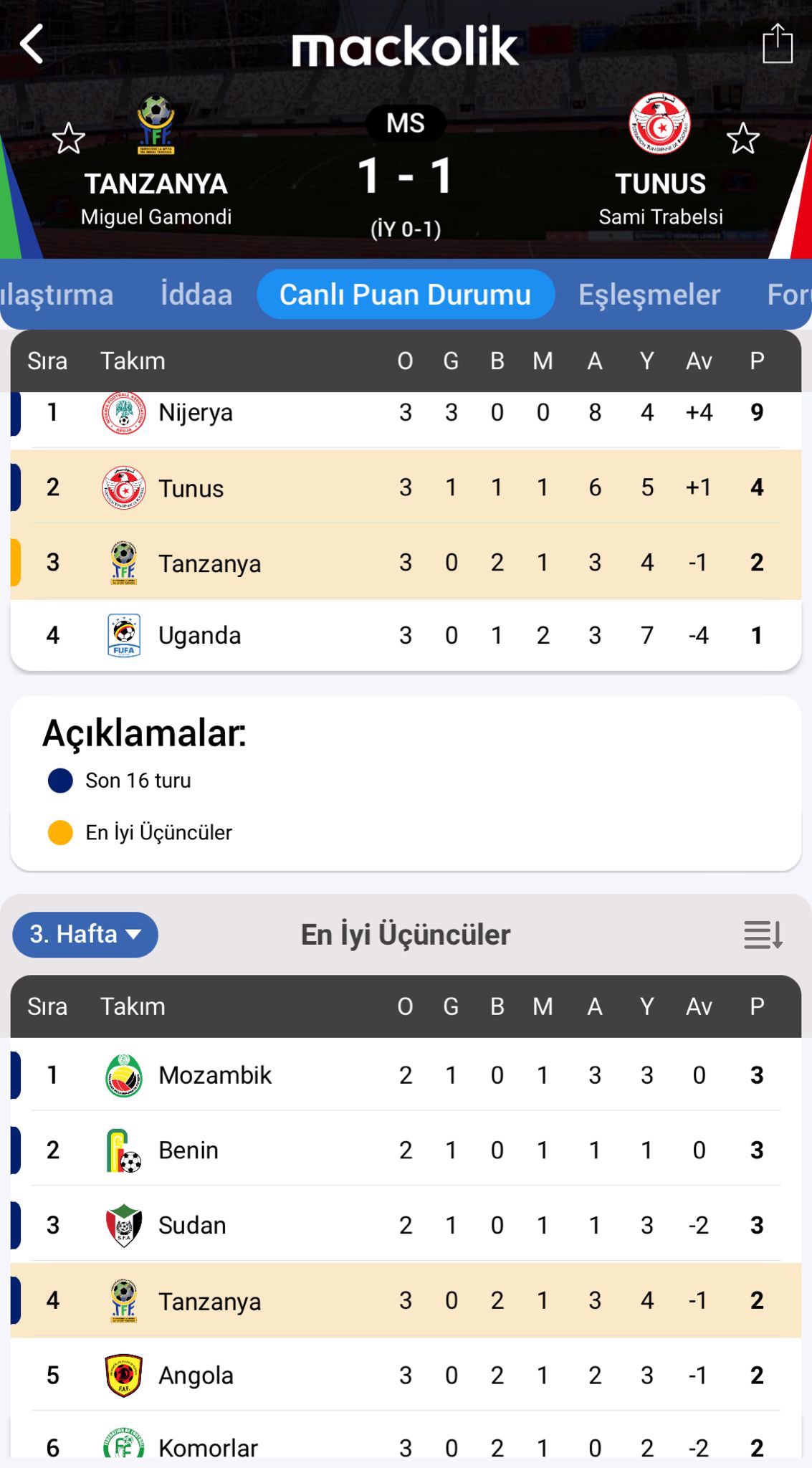Share this match
Screen dimensions: 812x1468
[x=777, y=44]
